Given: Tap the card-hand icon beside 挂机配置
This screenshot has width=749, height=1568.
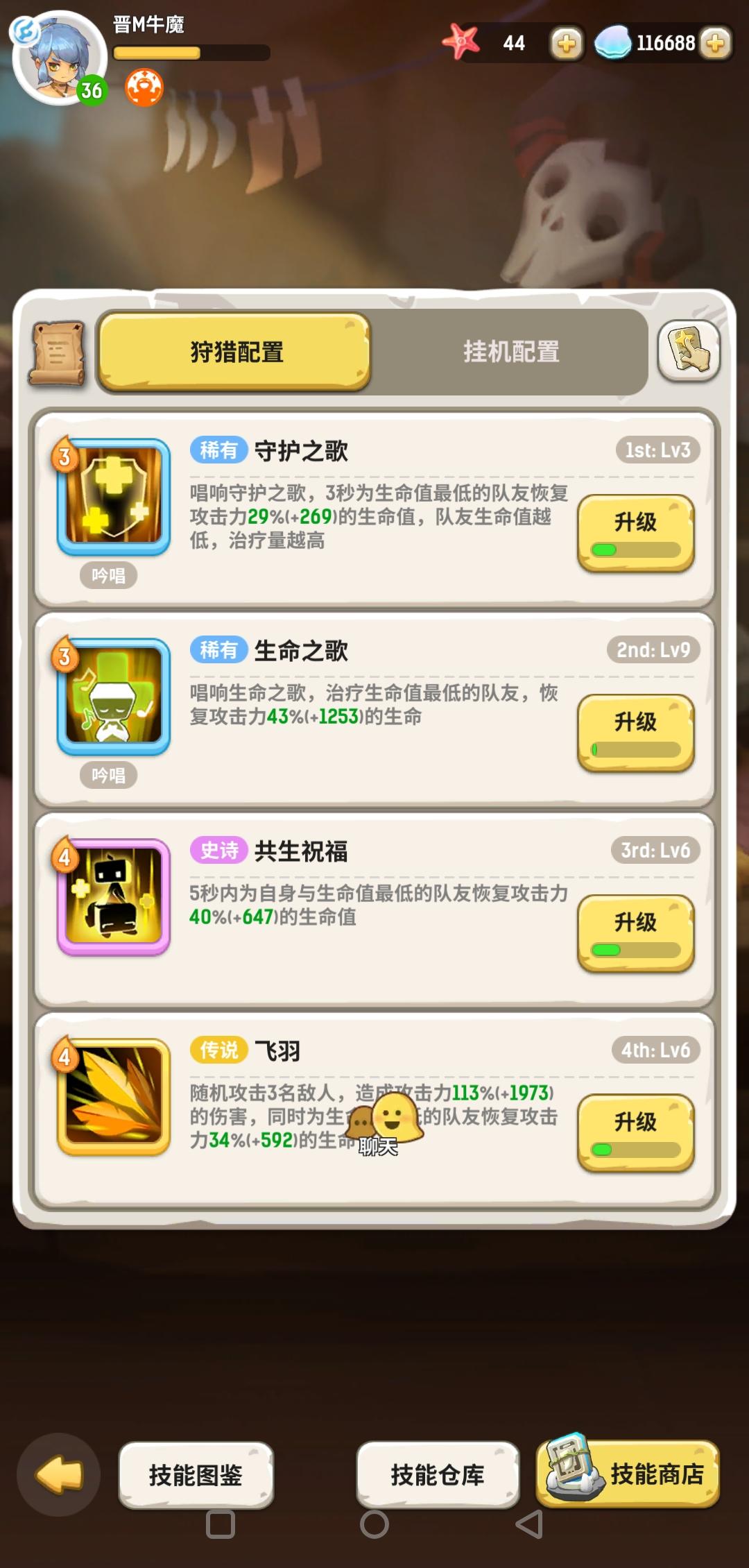Looking at the screenshot, I should tap(688, 350).
